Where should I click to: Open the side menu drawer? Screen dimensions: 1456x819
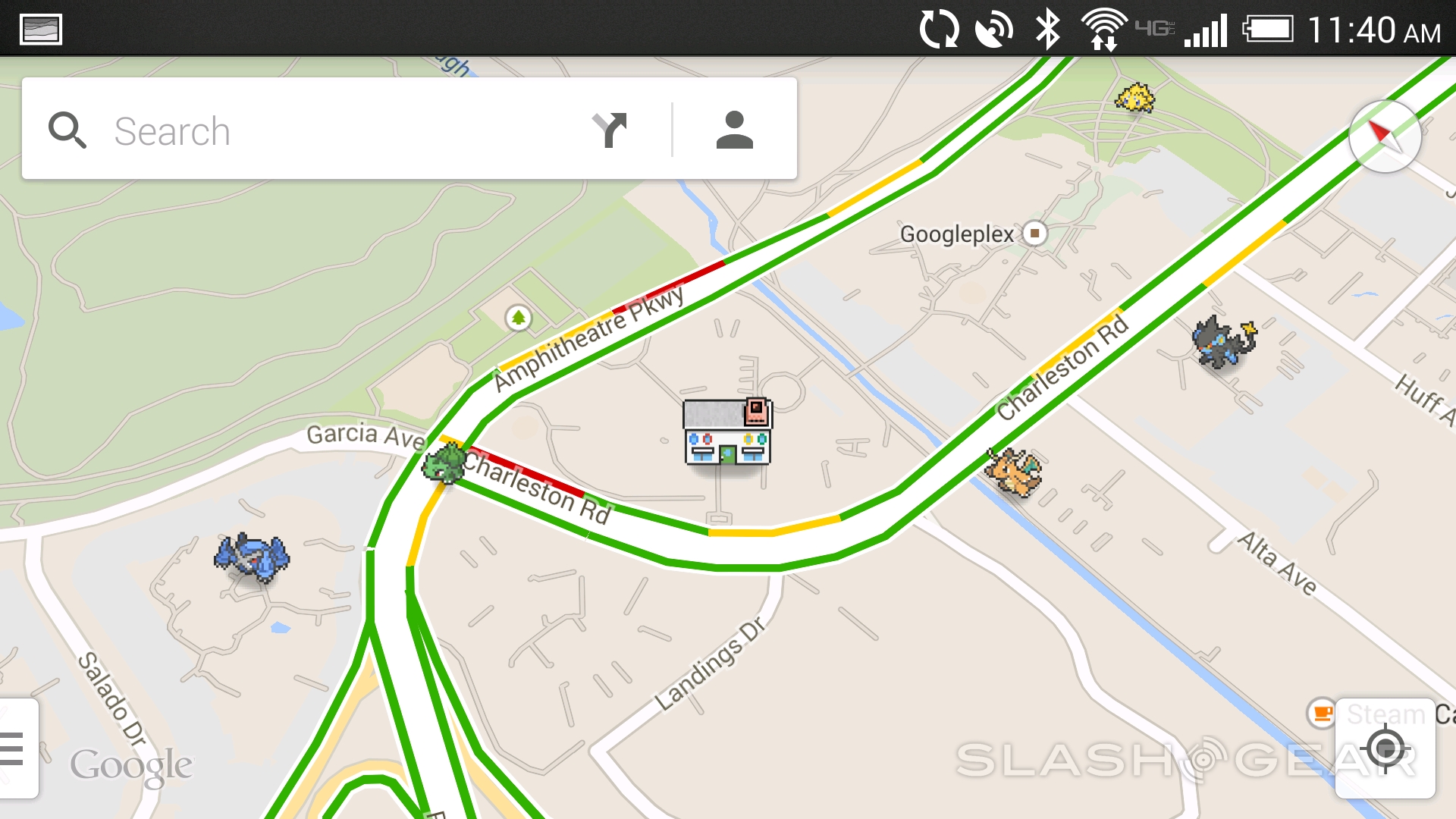(14, 748)
